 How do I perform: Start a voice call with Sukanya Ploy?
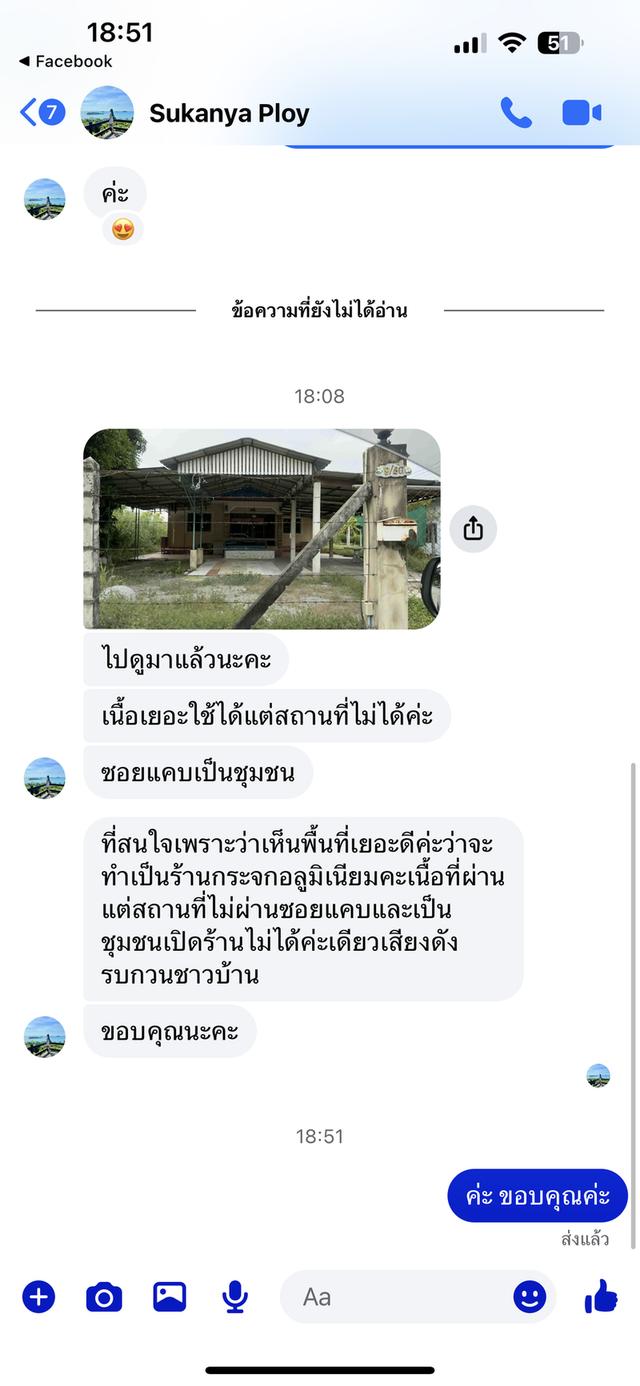[516, 113]
